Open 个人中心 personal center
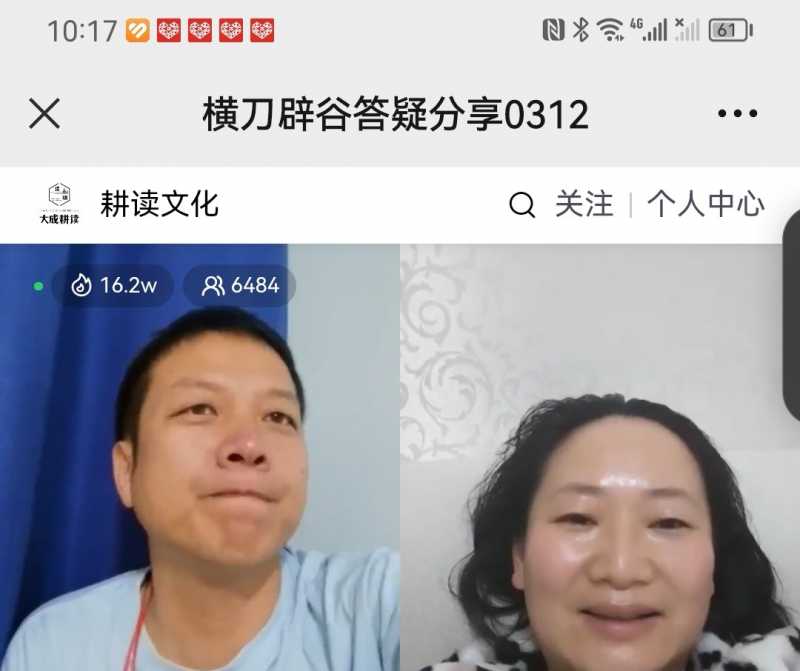 705,204
